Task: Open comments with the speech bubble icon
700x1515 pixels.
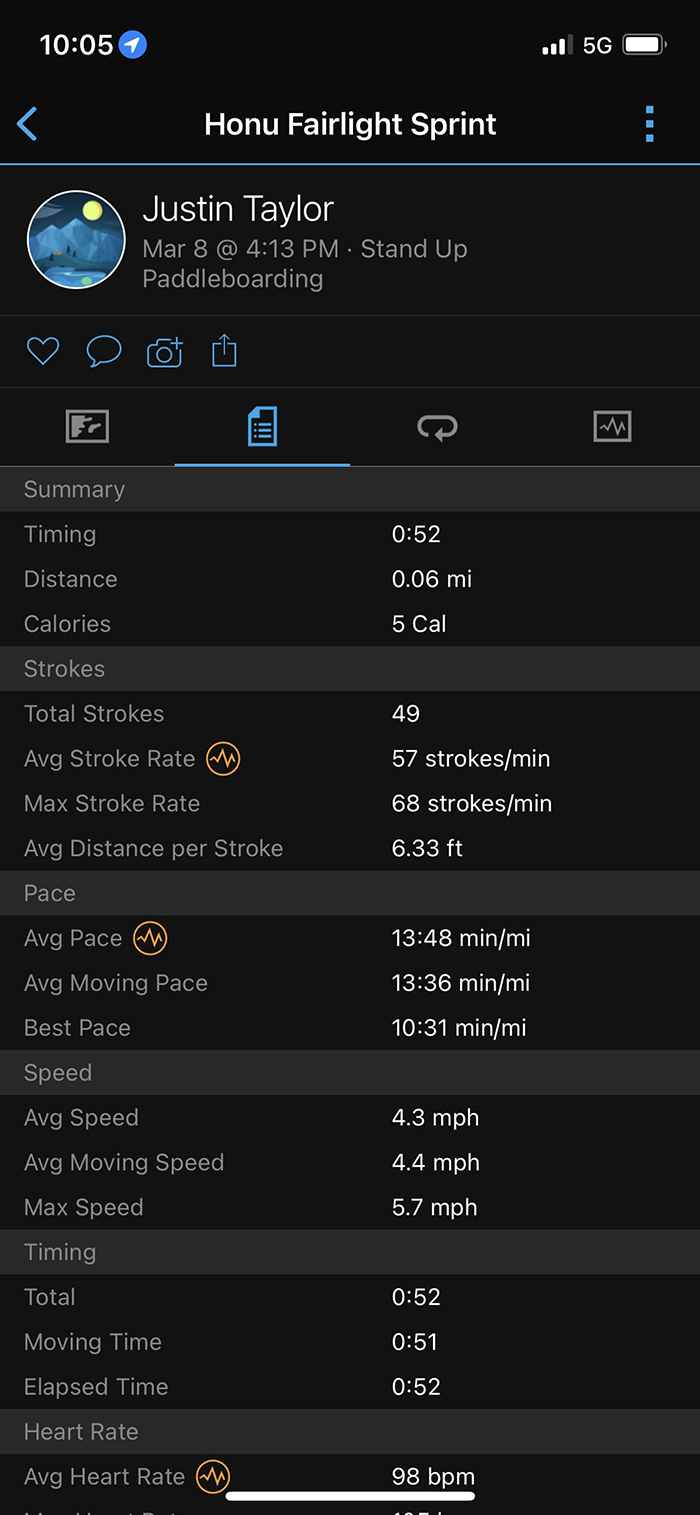Action: pos(104,351)
